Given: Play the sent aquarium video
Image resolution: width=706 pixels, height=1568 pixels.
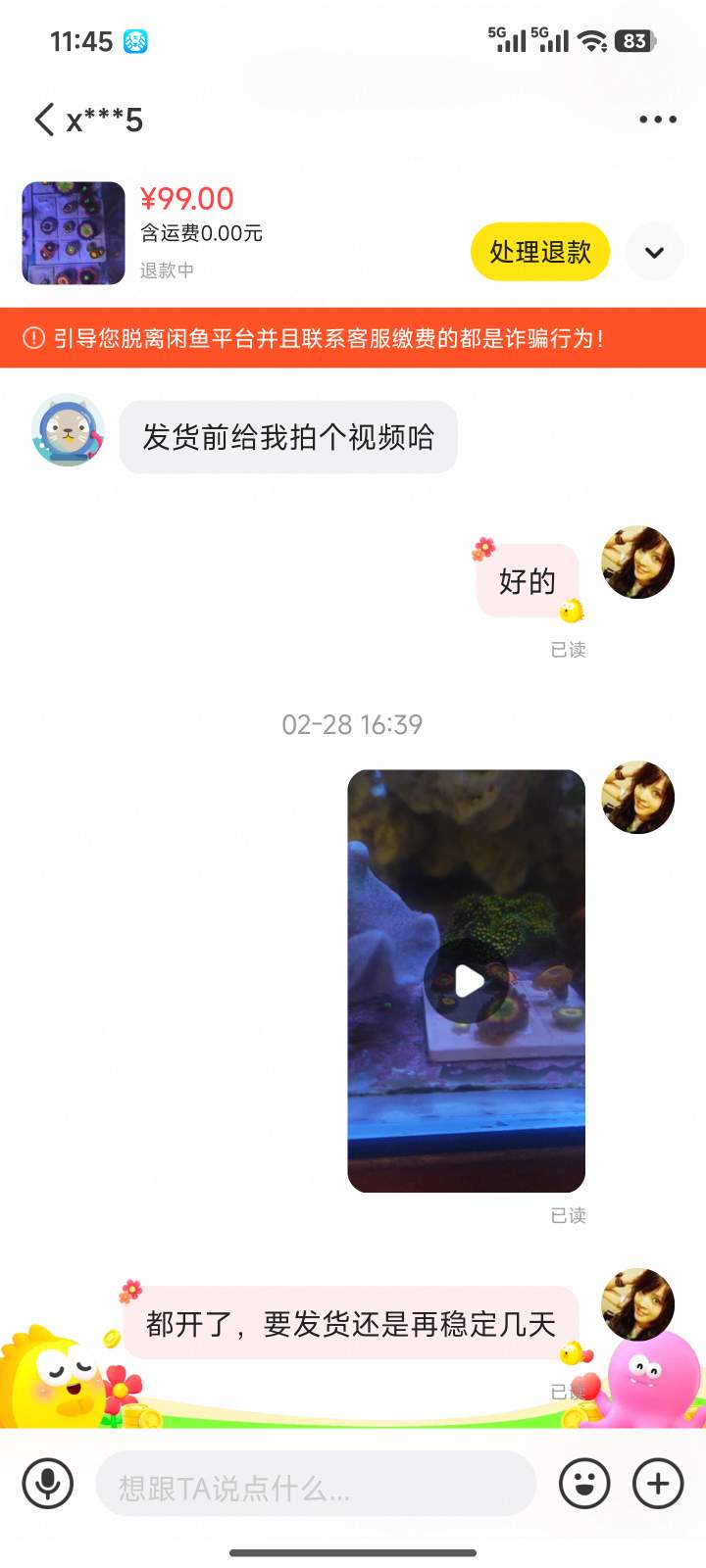Looking at the screenshot, I should pos(467,980).
